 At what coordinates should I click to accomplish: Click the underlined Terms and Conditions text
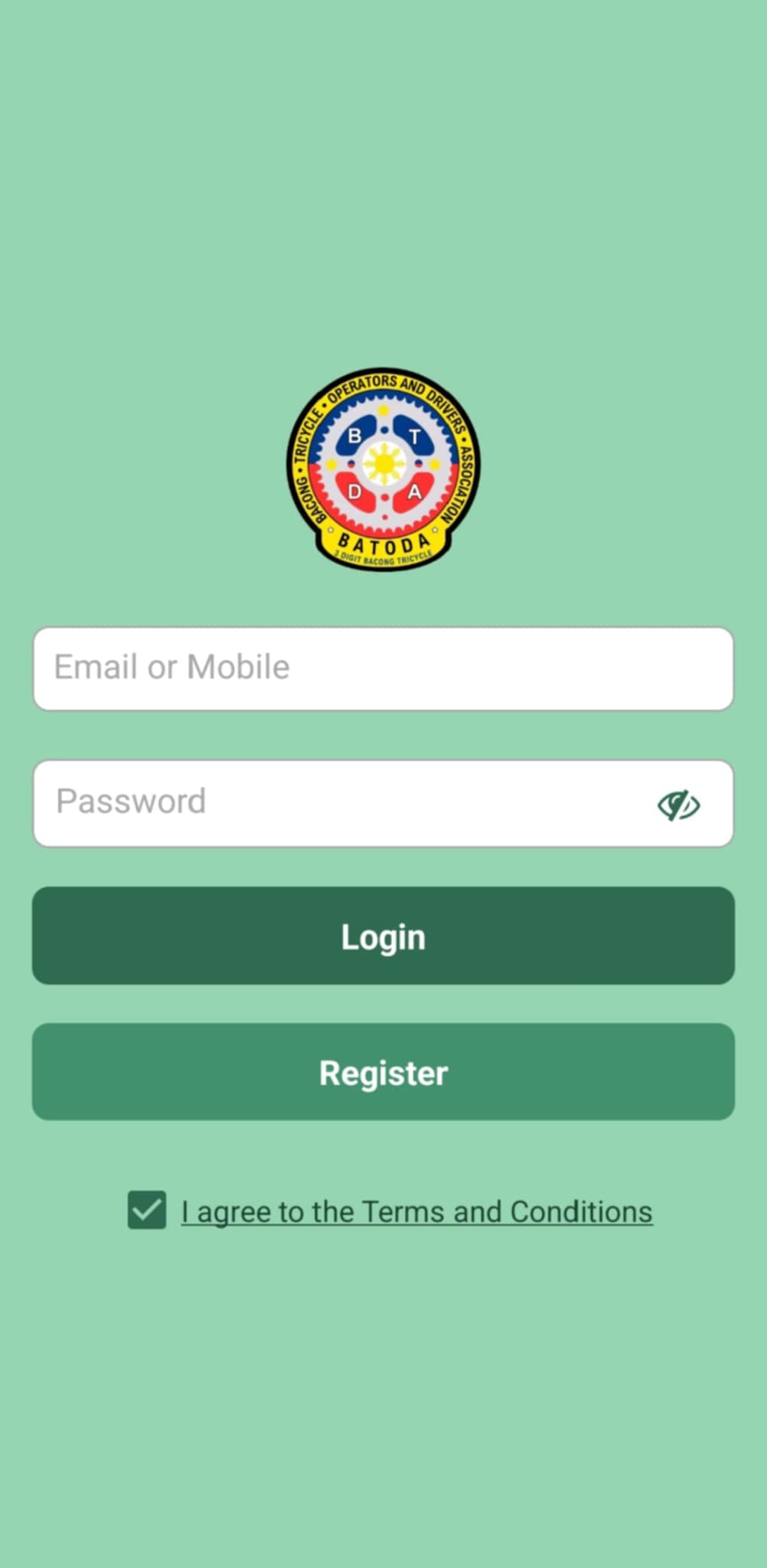click(x=416, y=1210)
